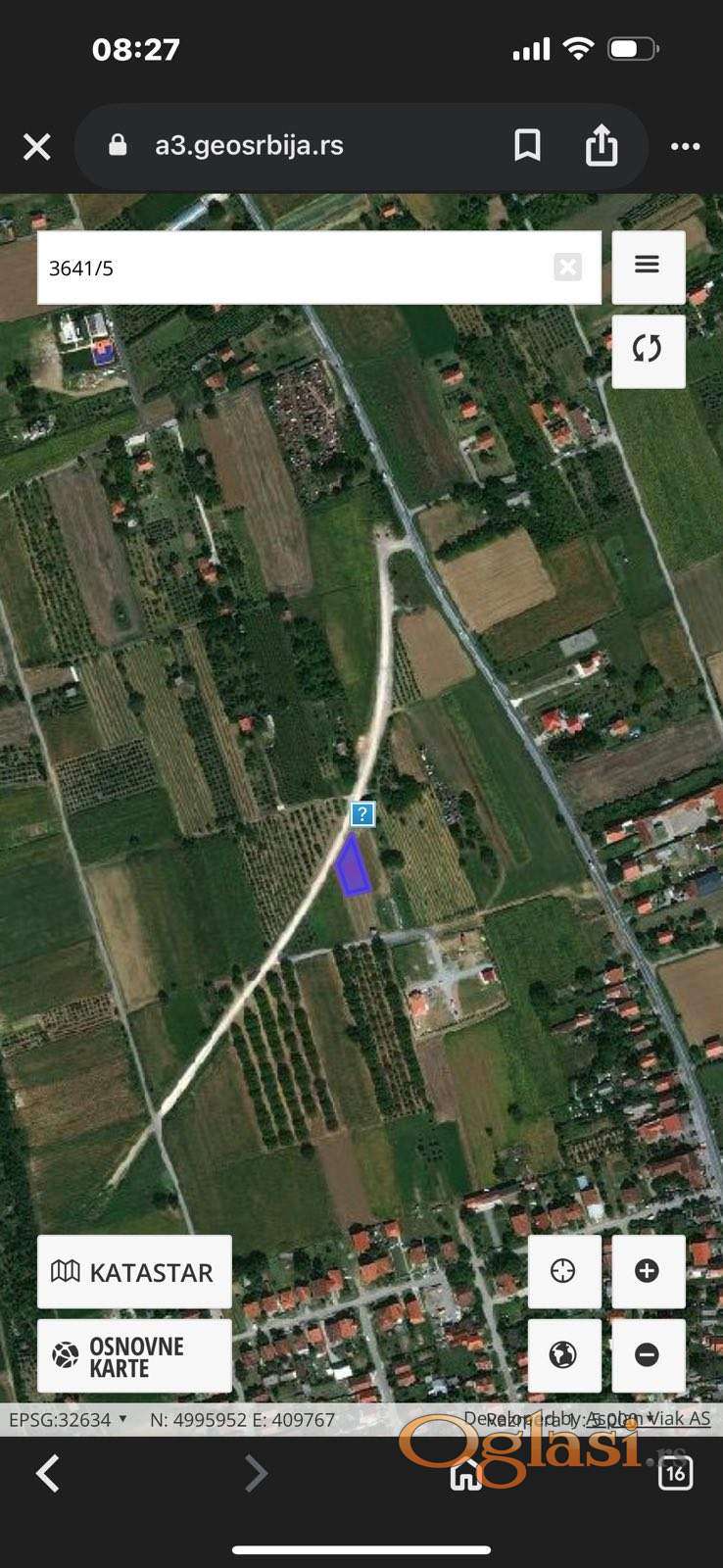Open the hamburger map menu

648,267
